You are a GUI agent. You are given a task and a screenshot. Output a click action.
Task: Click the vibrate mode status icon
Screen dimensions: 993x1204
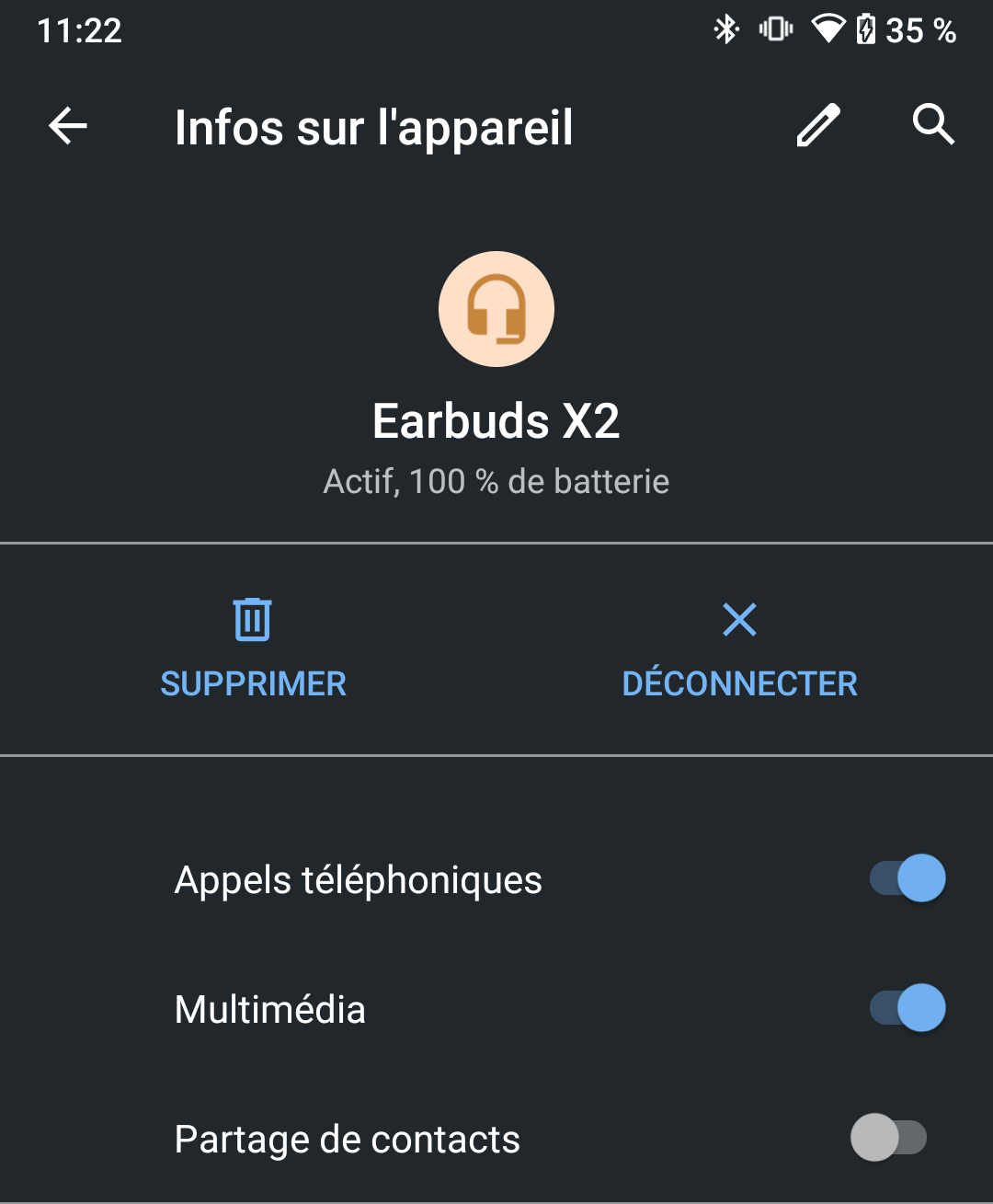pos(775,29)
